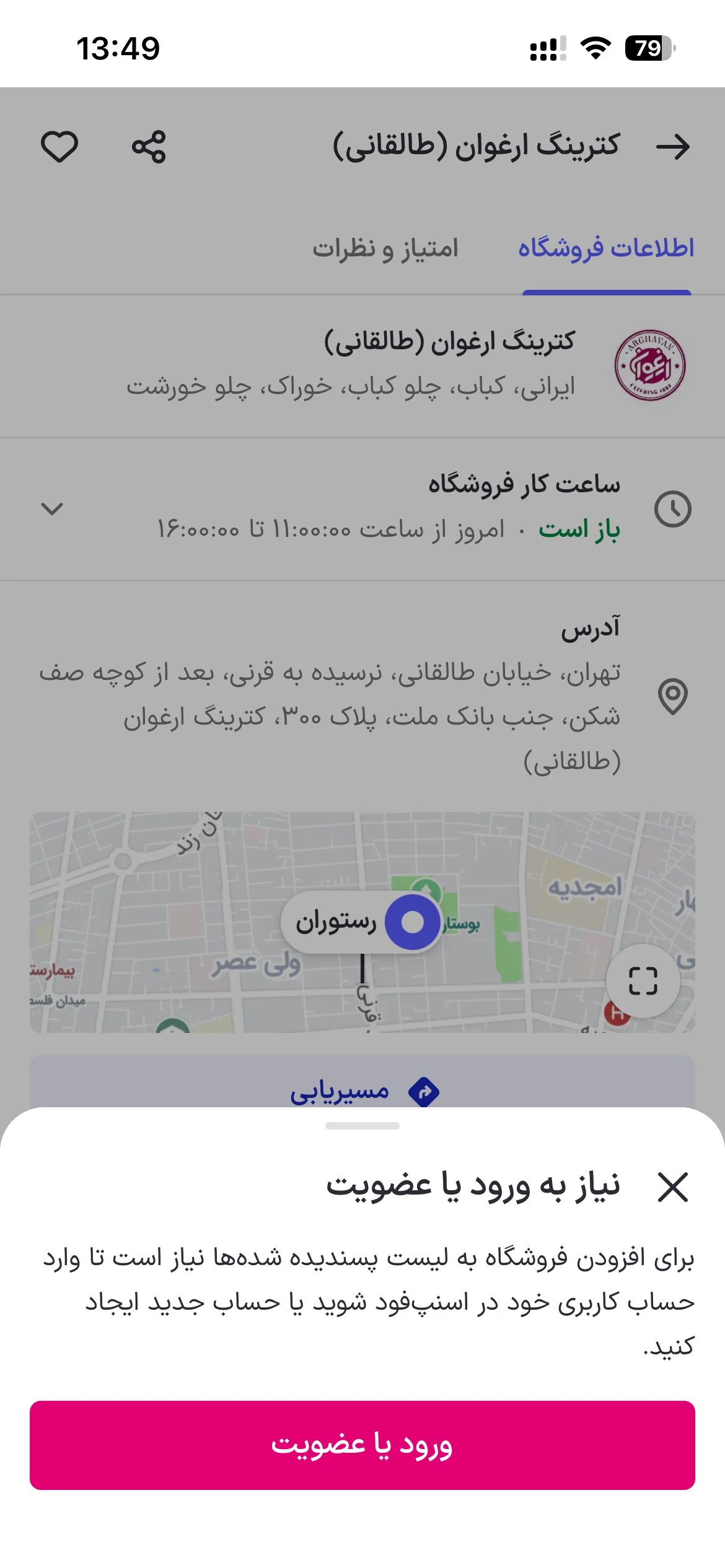Switch to امتیاز و نظرات tab
The width and height of the screenshot is (725, 1568).
point(385,248)
